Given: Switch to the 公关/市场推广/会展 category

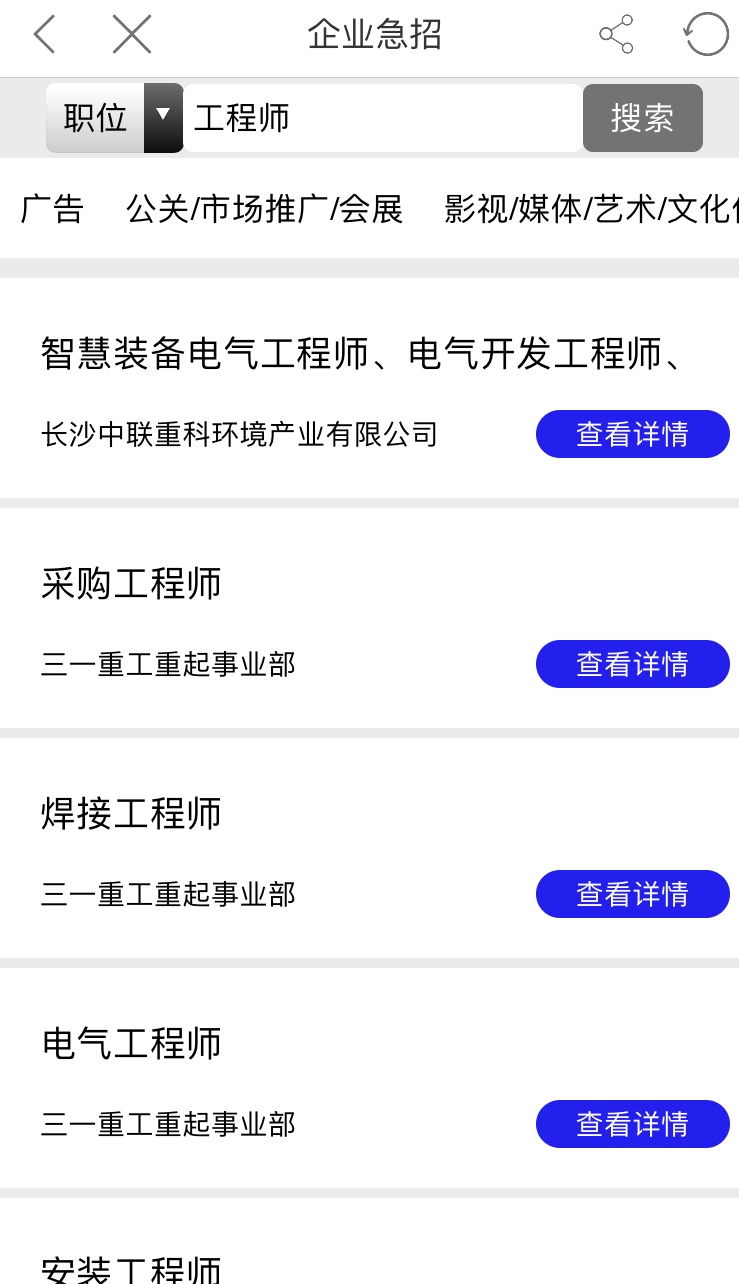Looking at the screenshot, I should (x=265, y=210).
